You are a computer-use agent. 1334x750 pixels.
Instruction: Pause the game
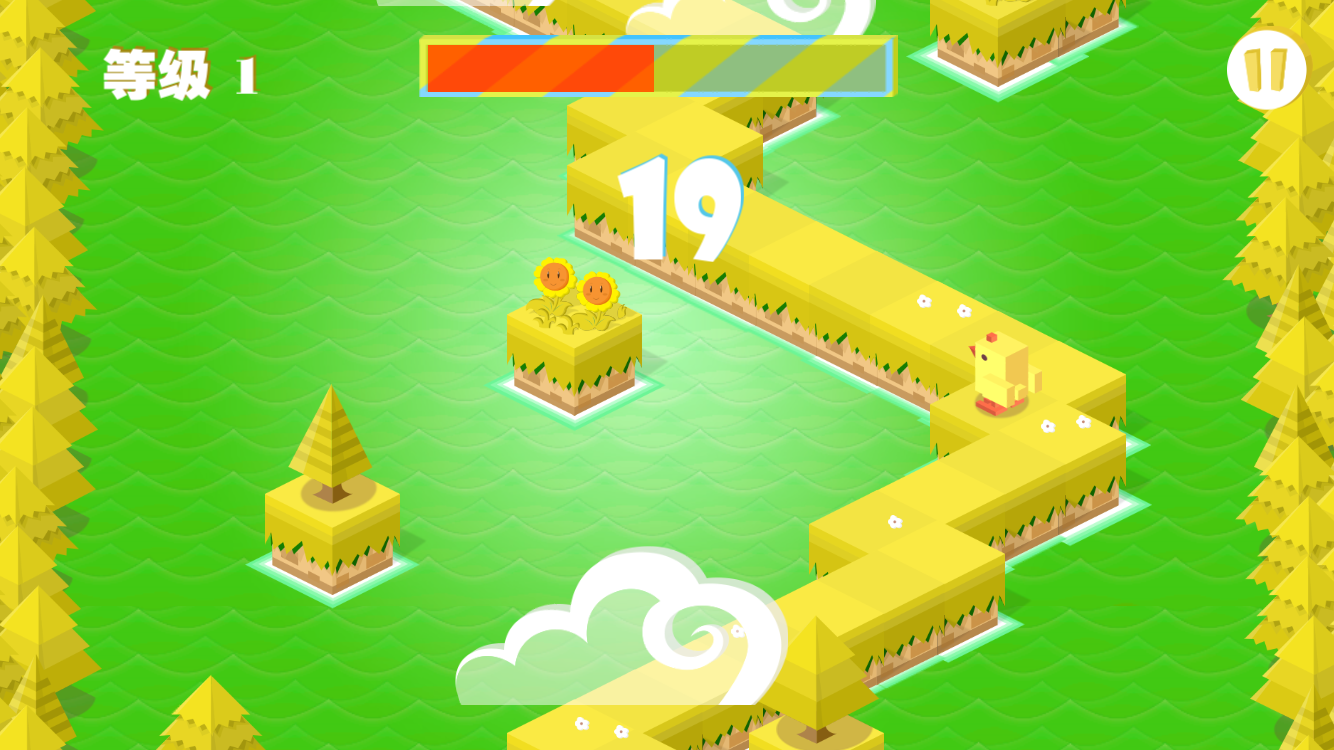1266,70
